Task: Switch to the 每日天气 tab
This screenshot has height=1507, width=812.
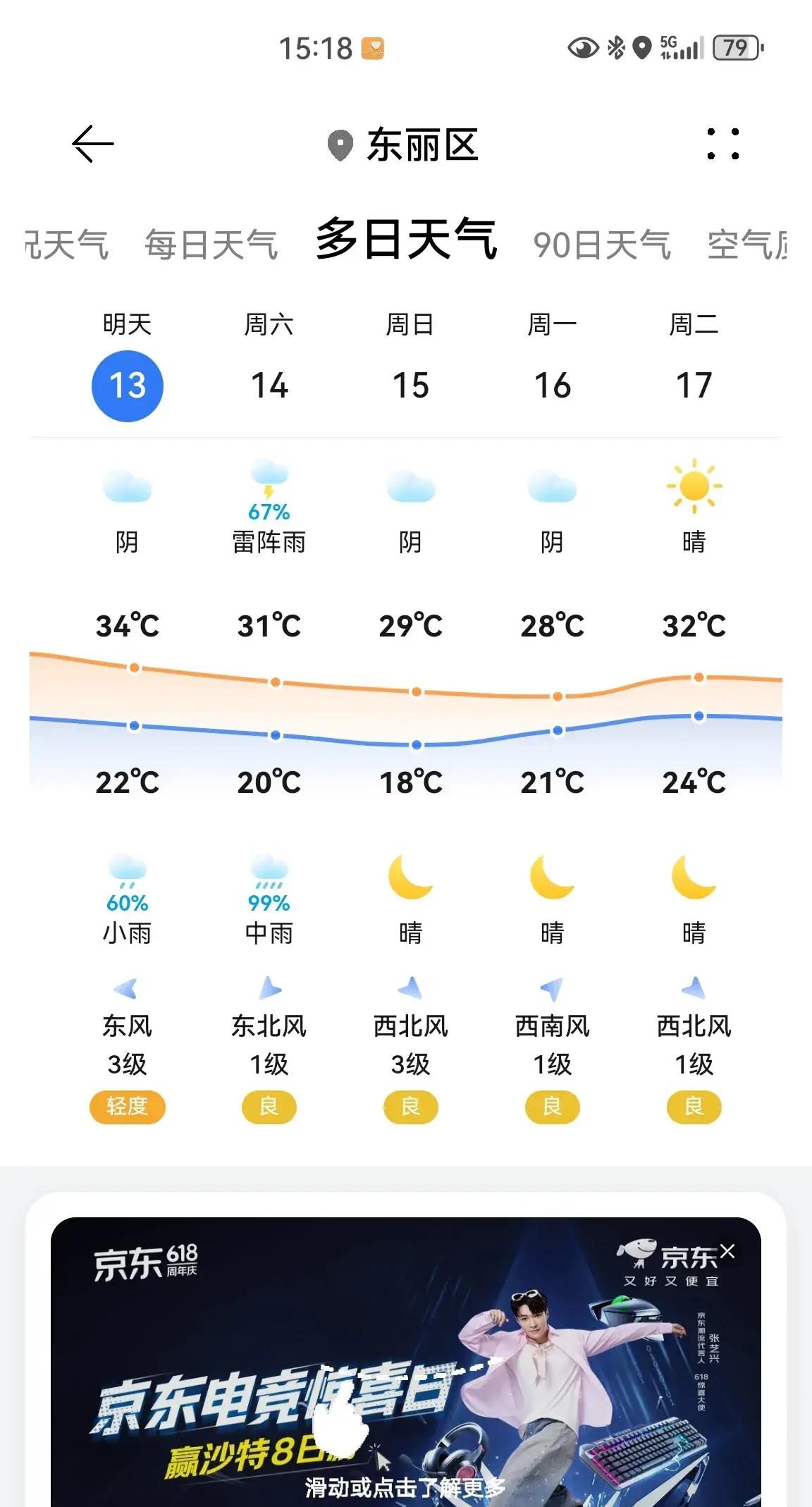Action: (211, 245)
